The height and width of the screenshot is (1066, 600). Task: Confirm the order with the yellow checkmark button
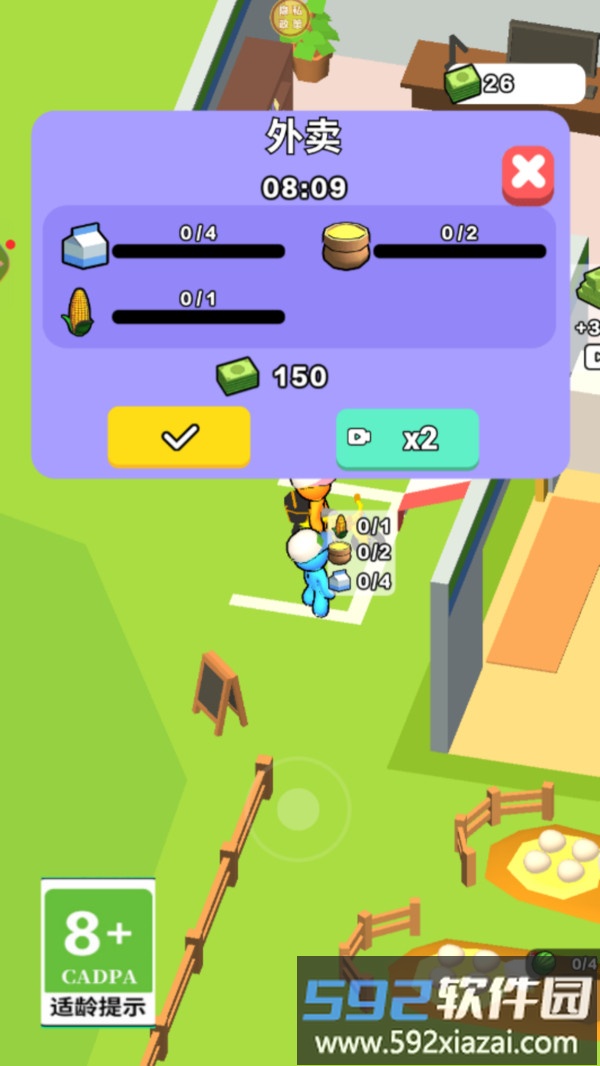point(179,436)
